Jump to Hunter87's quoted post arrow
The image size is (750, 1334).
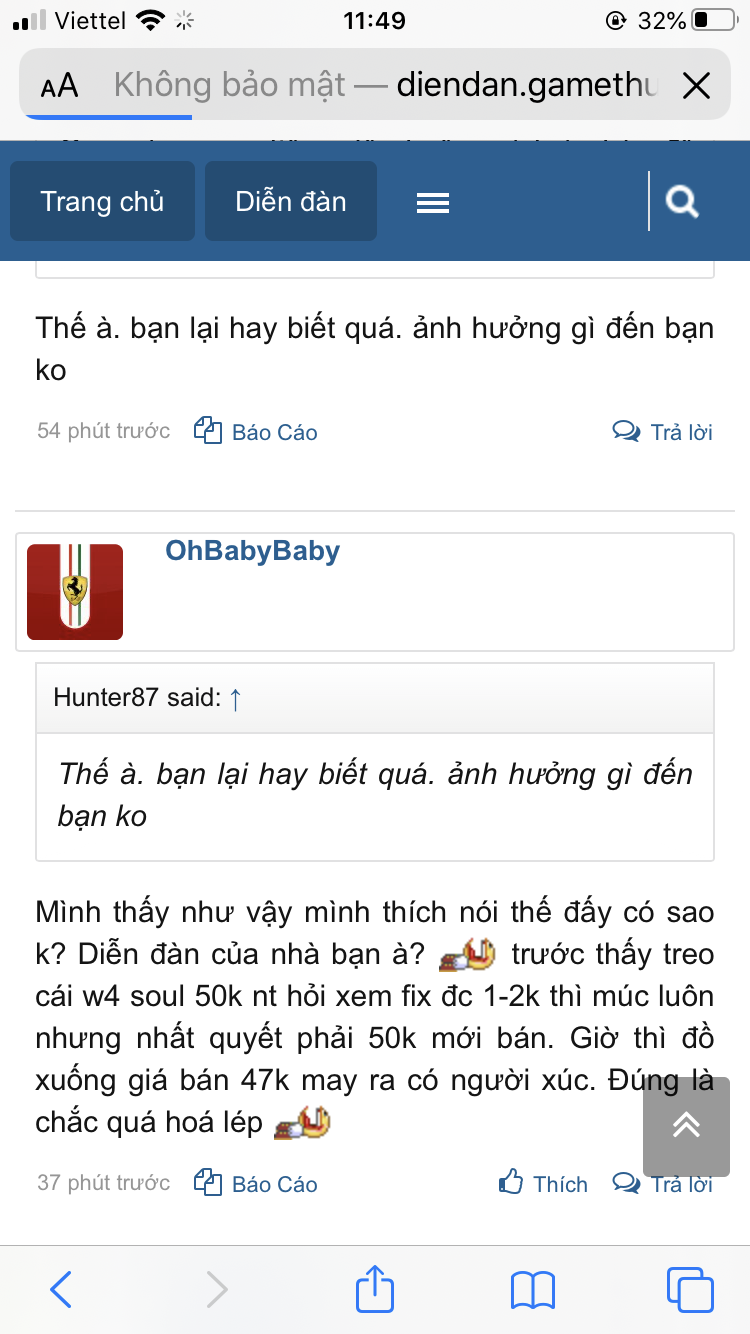236,697
